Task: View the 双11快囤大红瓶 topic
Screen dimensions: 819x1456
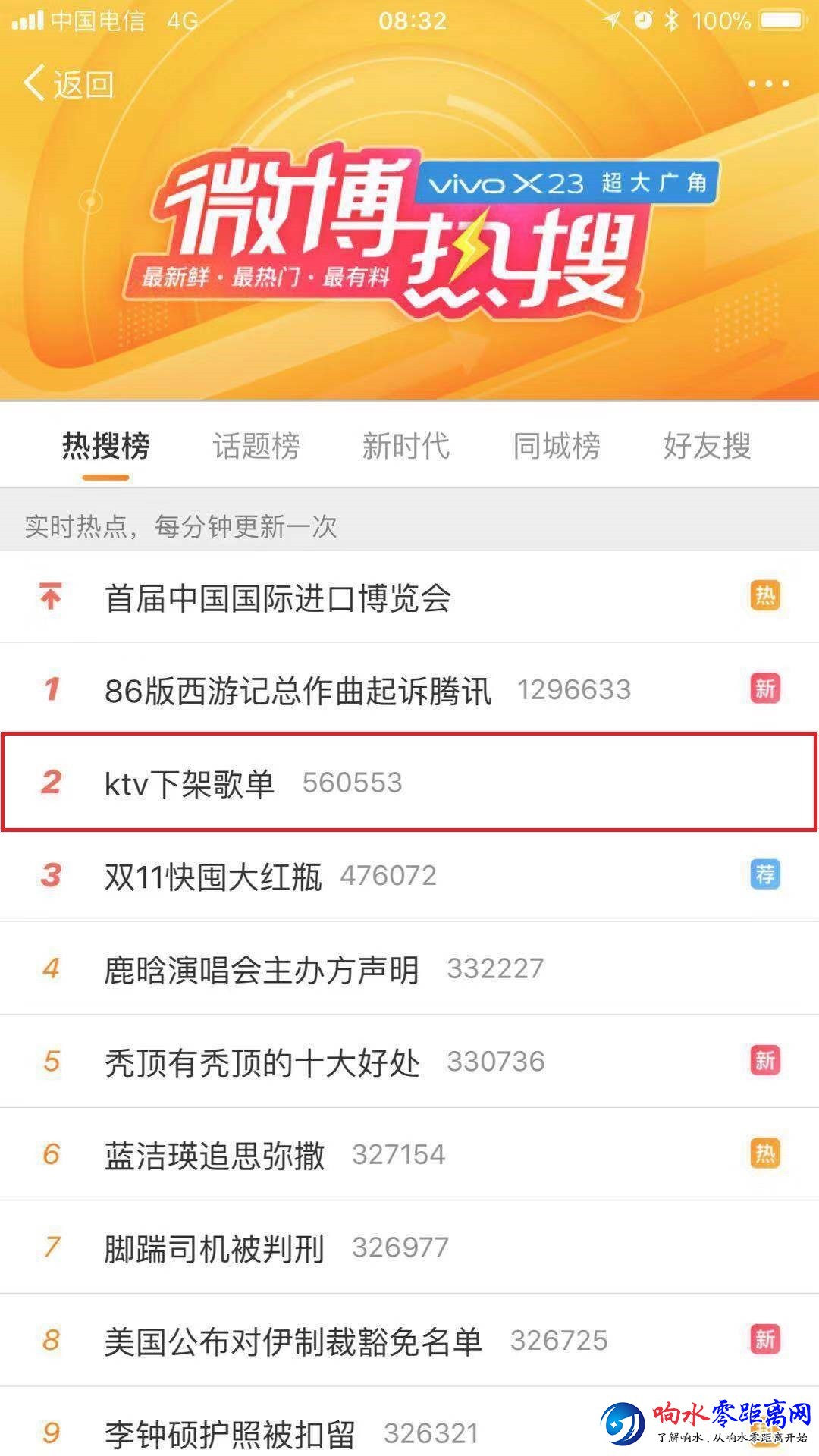Action: (x=213, y=877)
